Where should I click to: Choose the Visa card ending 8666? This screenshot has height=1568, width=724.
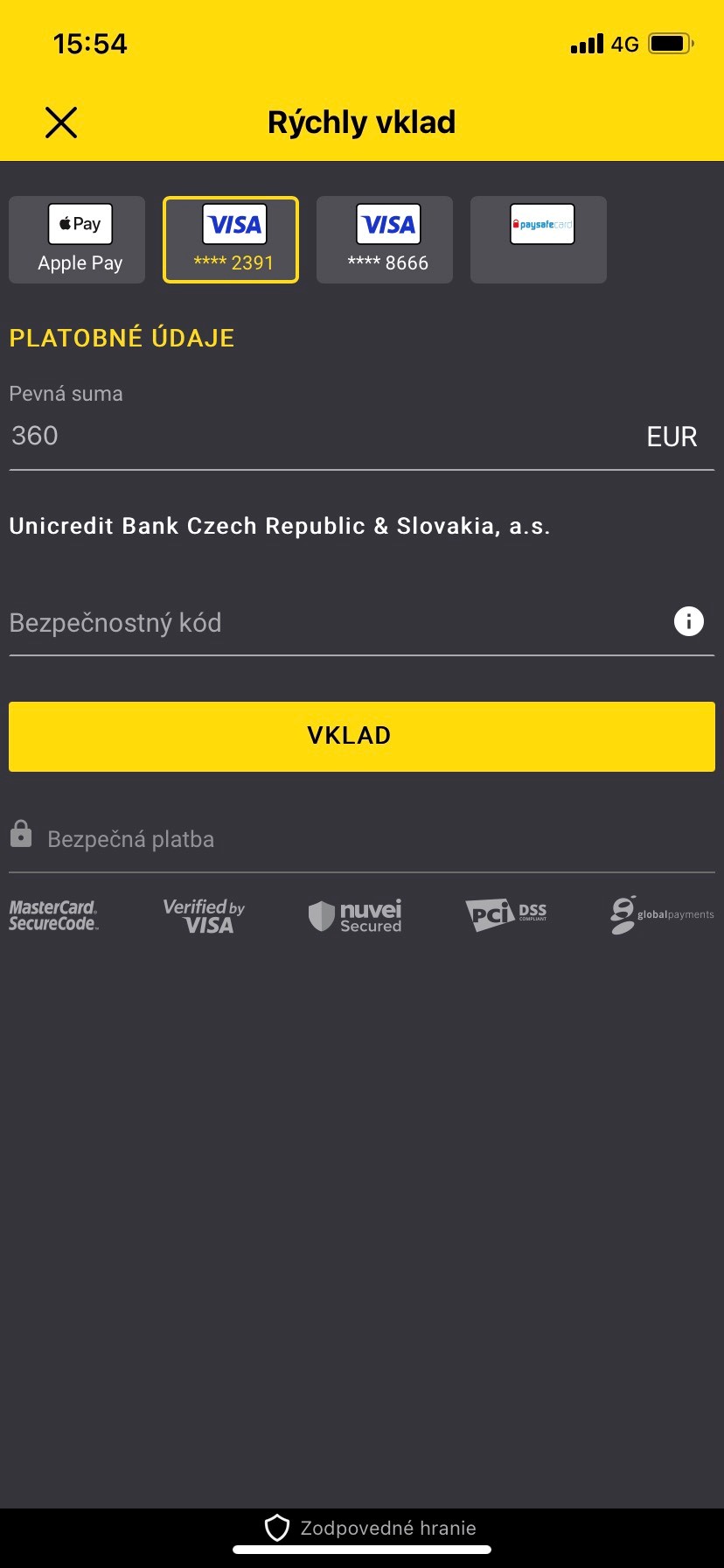coord(385,240)
